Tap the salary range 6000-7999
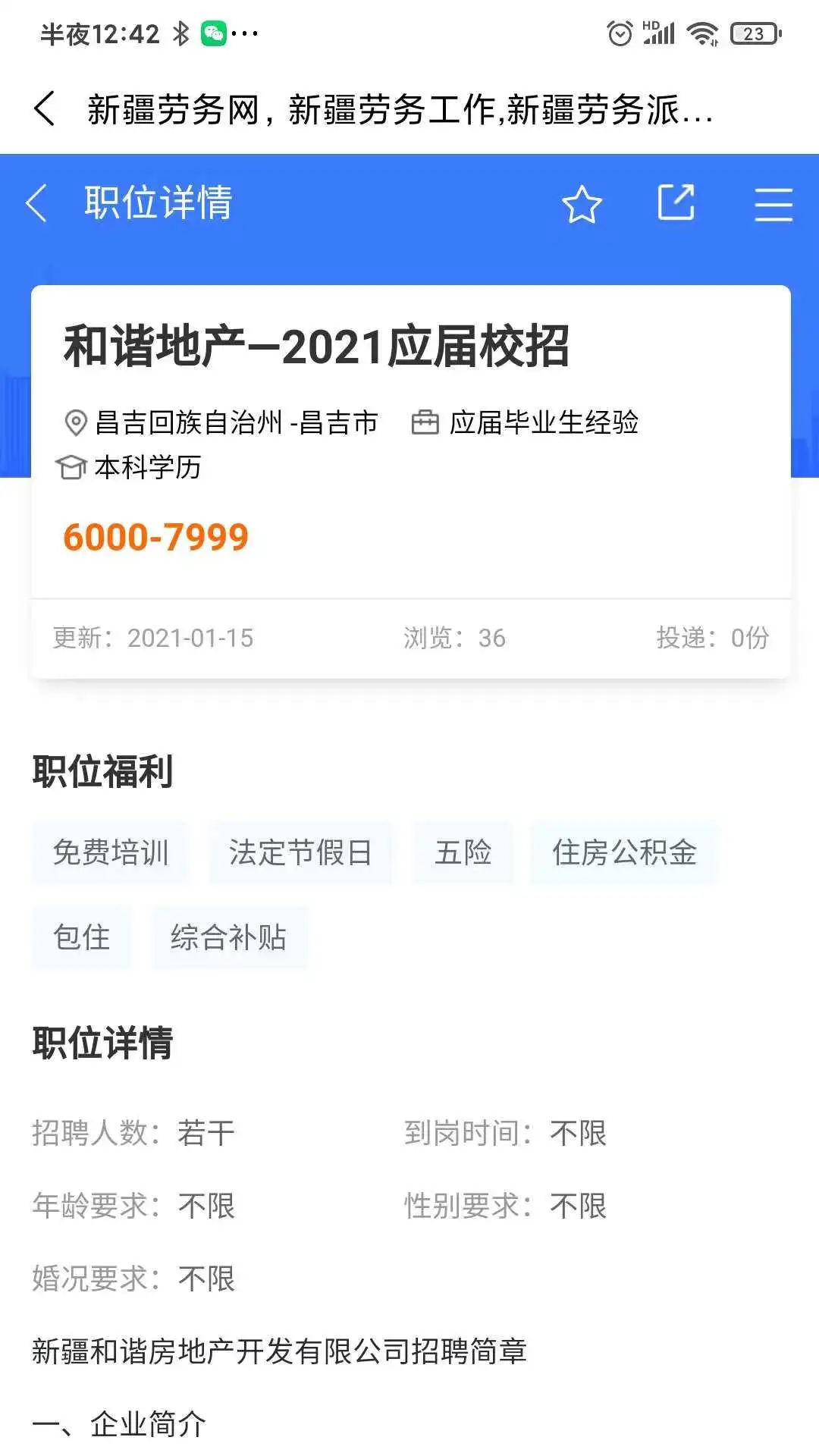The image size is (819, 1456). (x=155, y=538)
